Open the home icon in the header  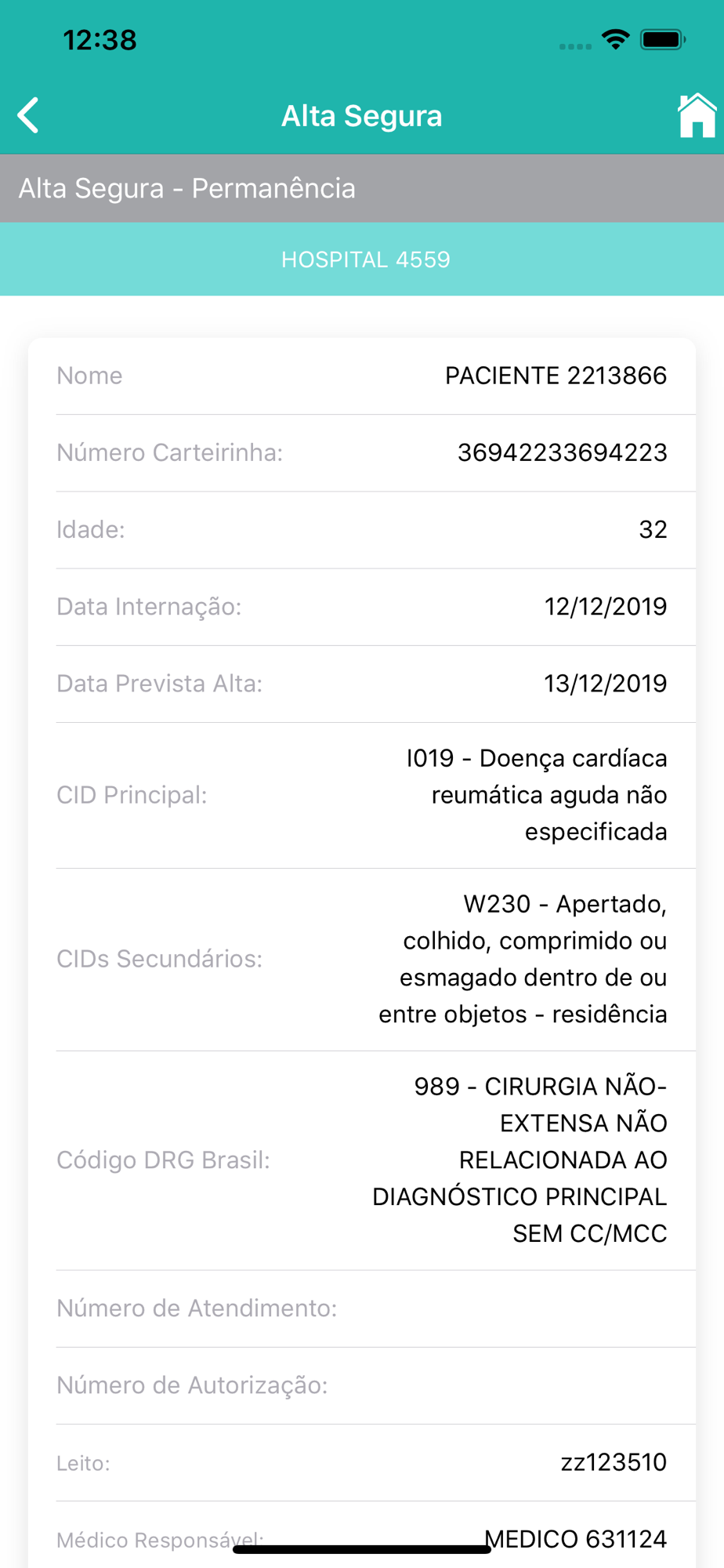(697, 115)
